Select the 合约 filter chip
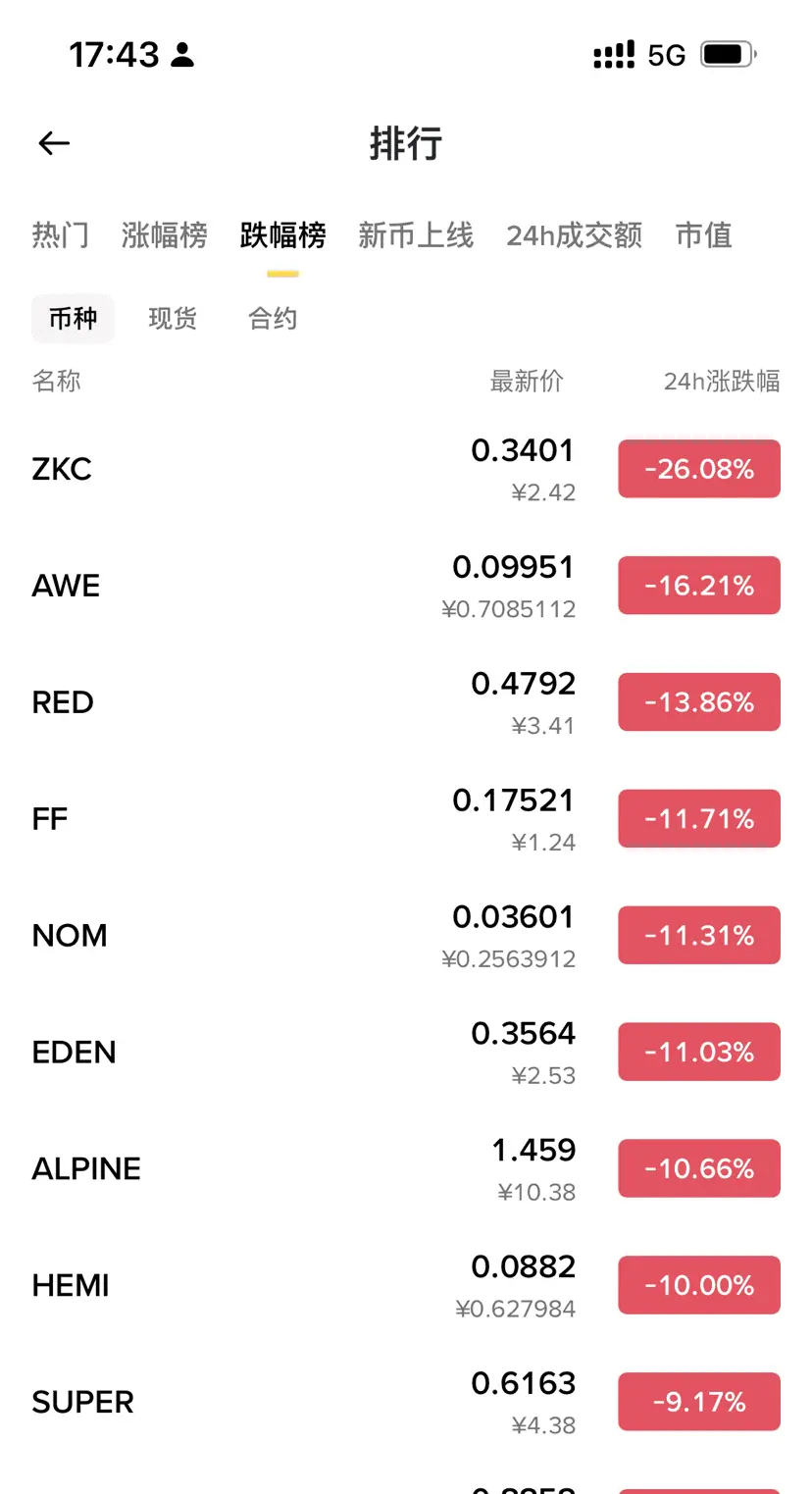Image resolution: width=812 pixels, height=1494 pixels. (273, 319)
